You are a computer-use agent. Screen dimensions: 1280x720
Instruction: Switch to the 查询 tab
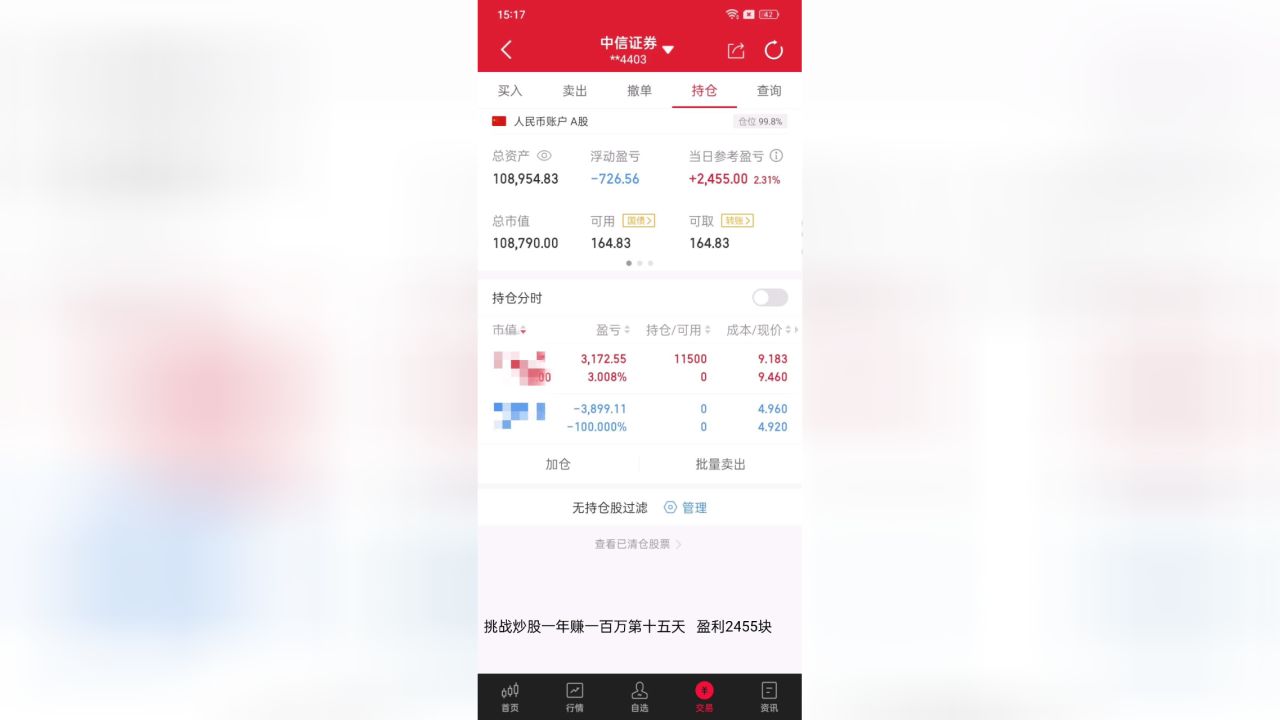click(769, 91)
